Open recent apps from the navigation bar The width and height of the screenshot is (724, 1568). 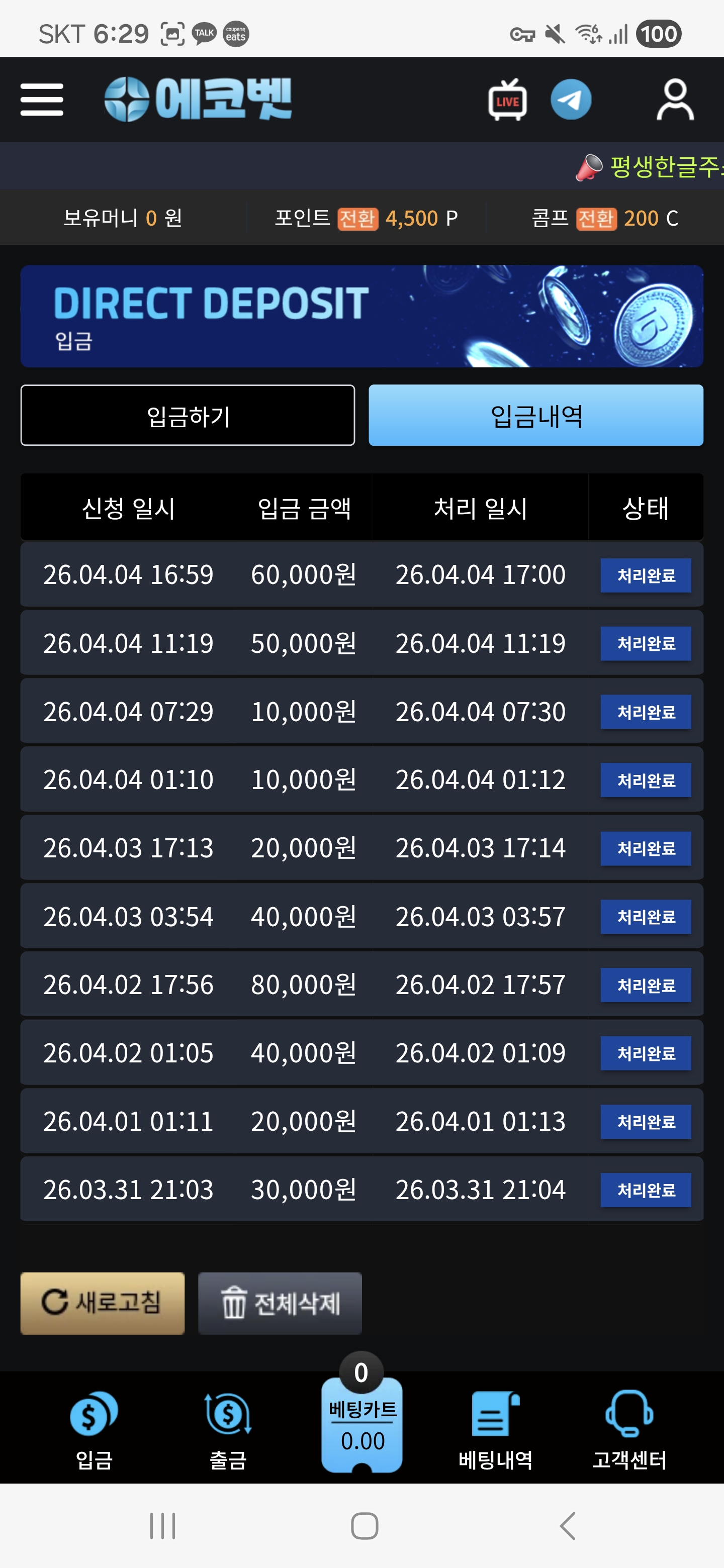tap(162, 1526)
